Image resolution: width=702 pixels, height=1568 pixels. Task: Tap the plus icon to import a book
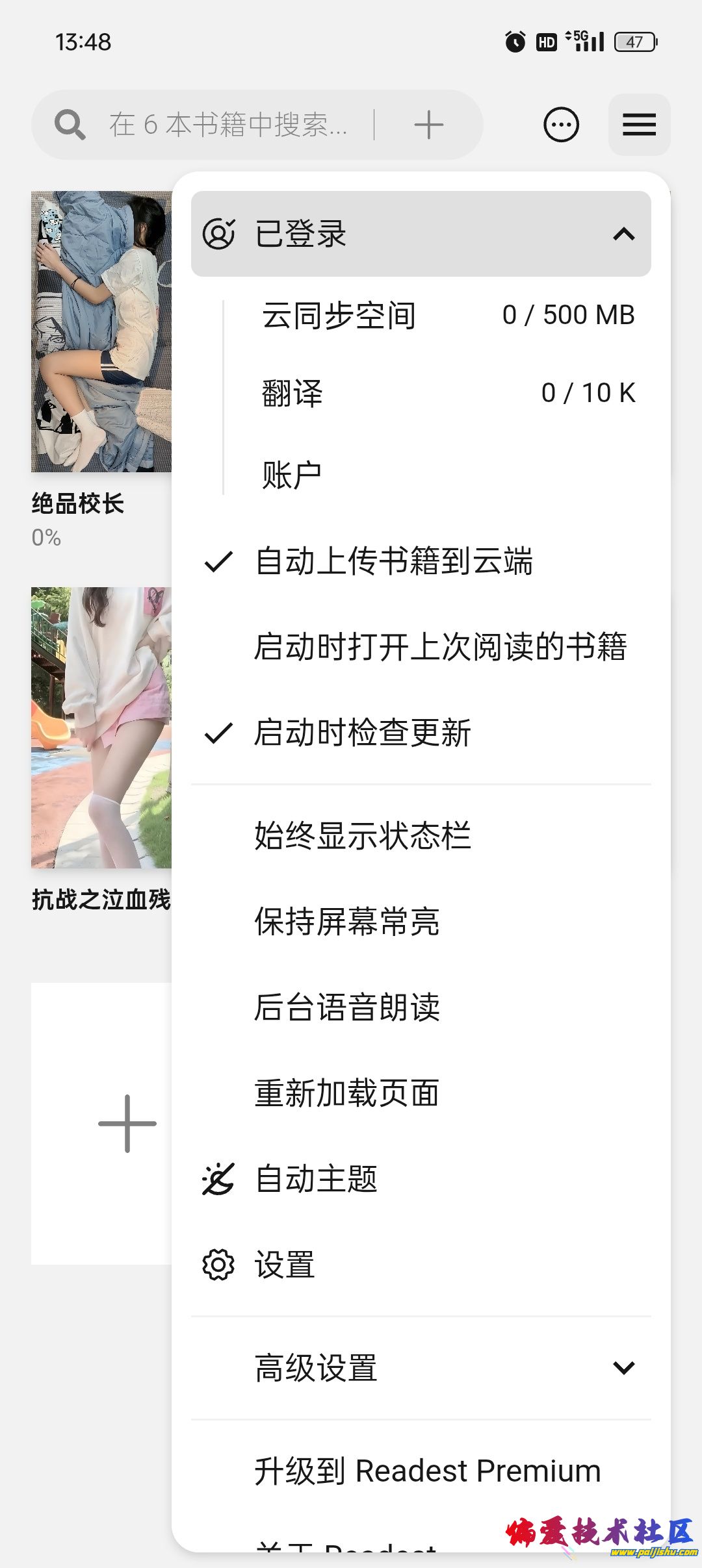[429, 125]
